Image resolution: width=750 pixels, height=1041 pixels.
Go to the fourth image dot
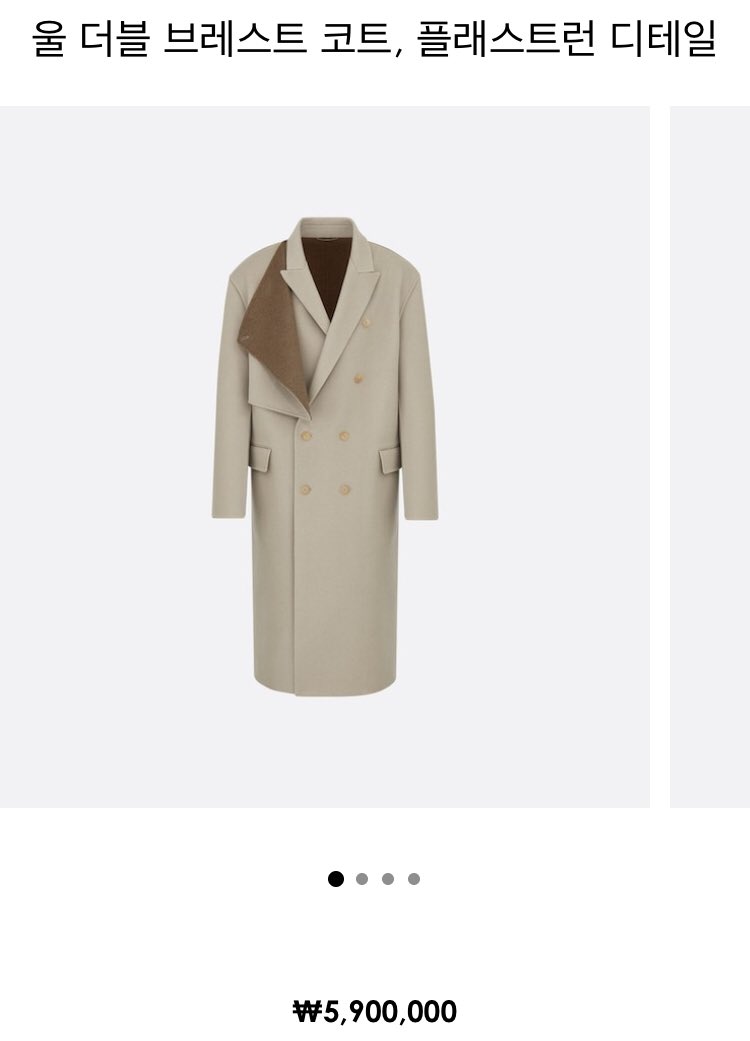(414, 879)
